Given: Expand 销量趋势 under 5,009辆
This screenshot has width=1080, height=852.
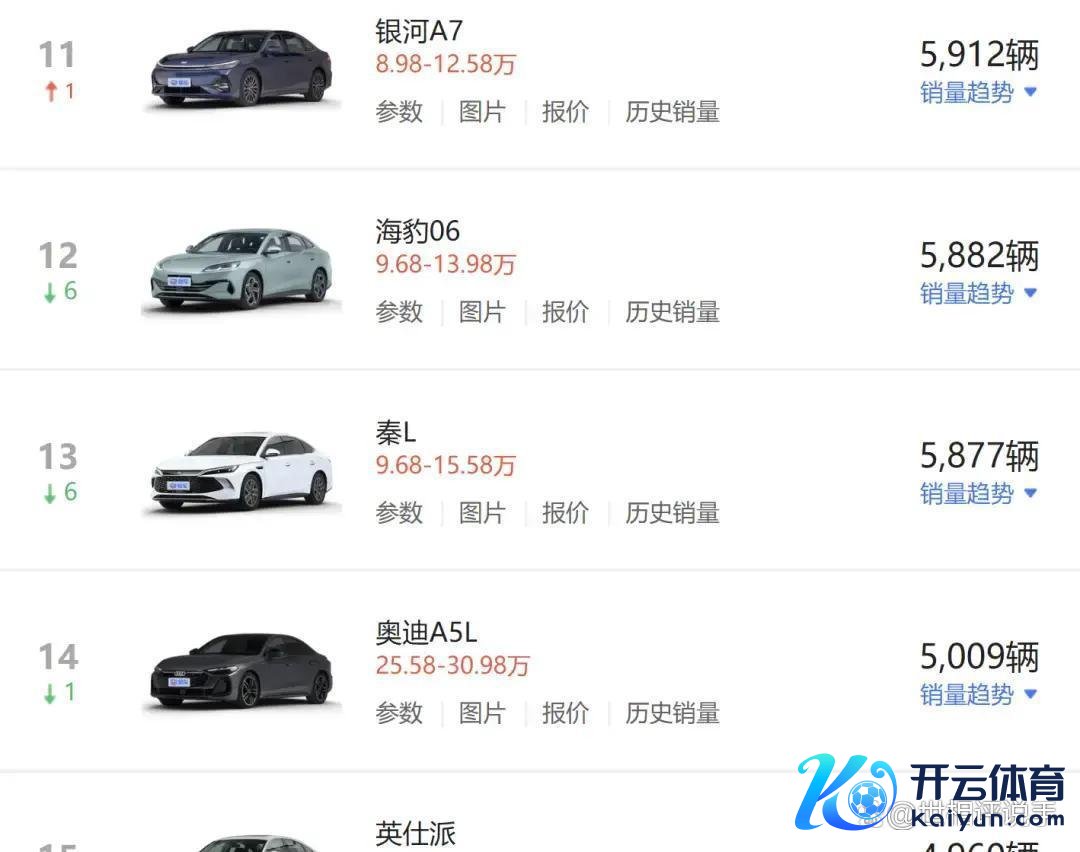Looking at the screenshot, I should click(x=978, y=694).
